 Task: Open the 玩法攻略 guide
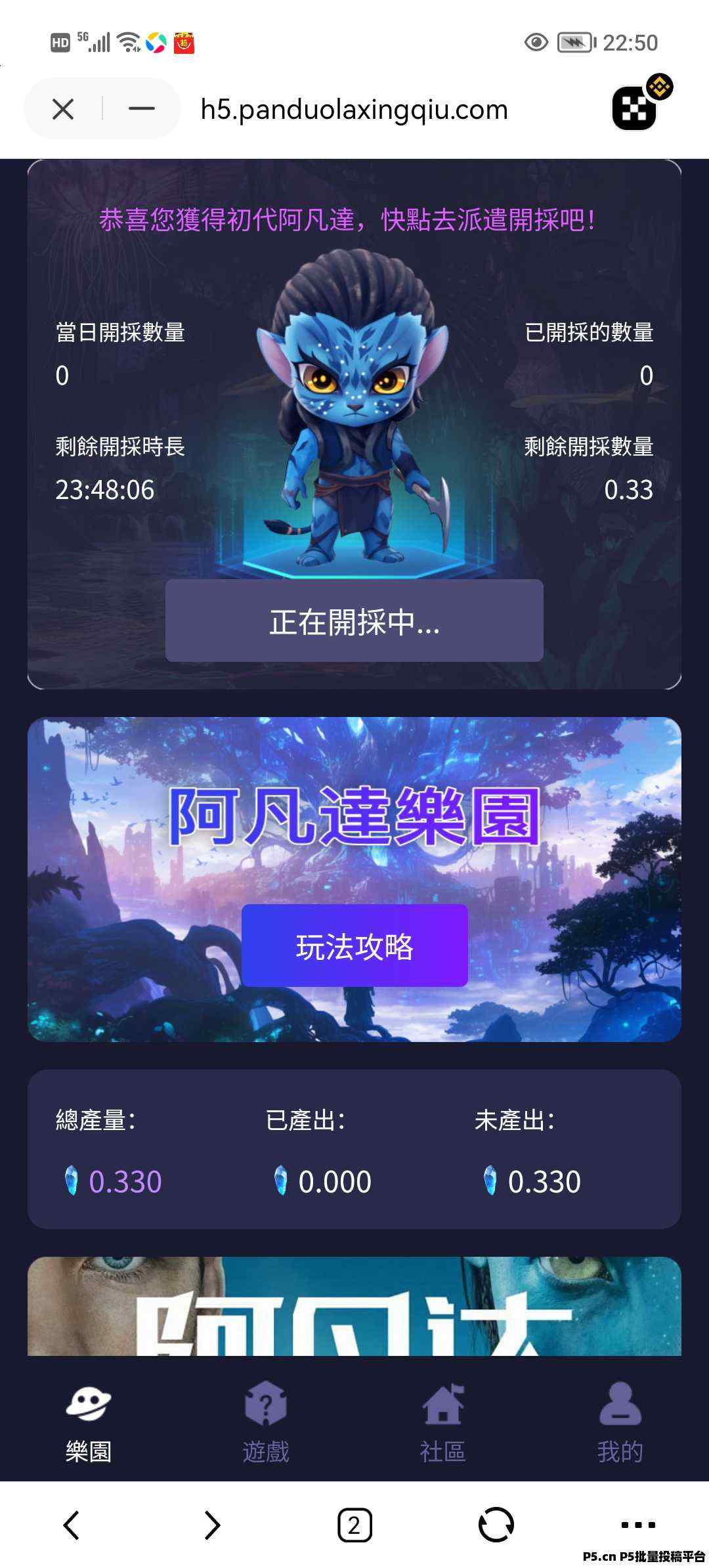(354, 946)
